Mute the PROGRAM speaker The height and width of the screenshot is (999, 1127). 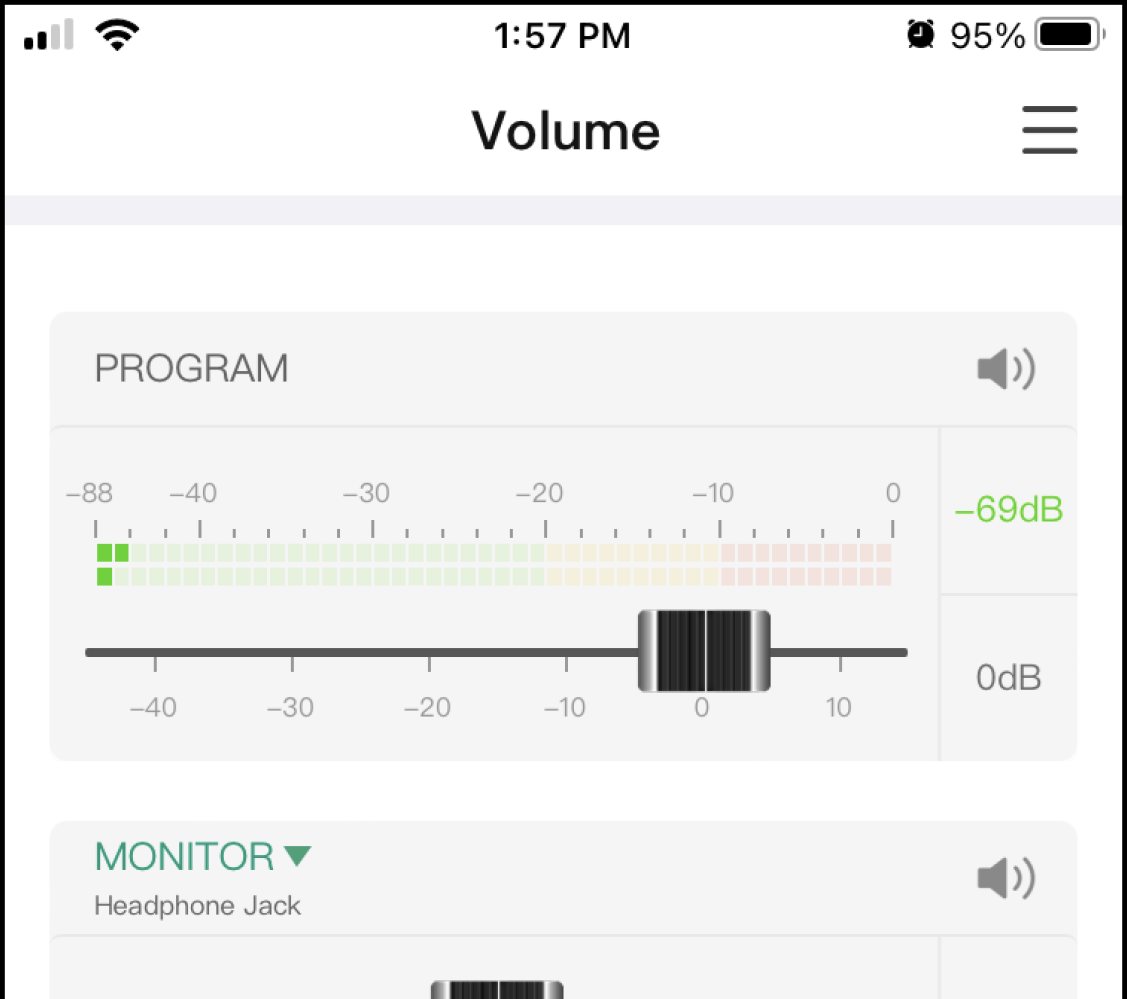point(1005,369)
